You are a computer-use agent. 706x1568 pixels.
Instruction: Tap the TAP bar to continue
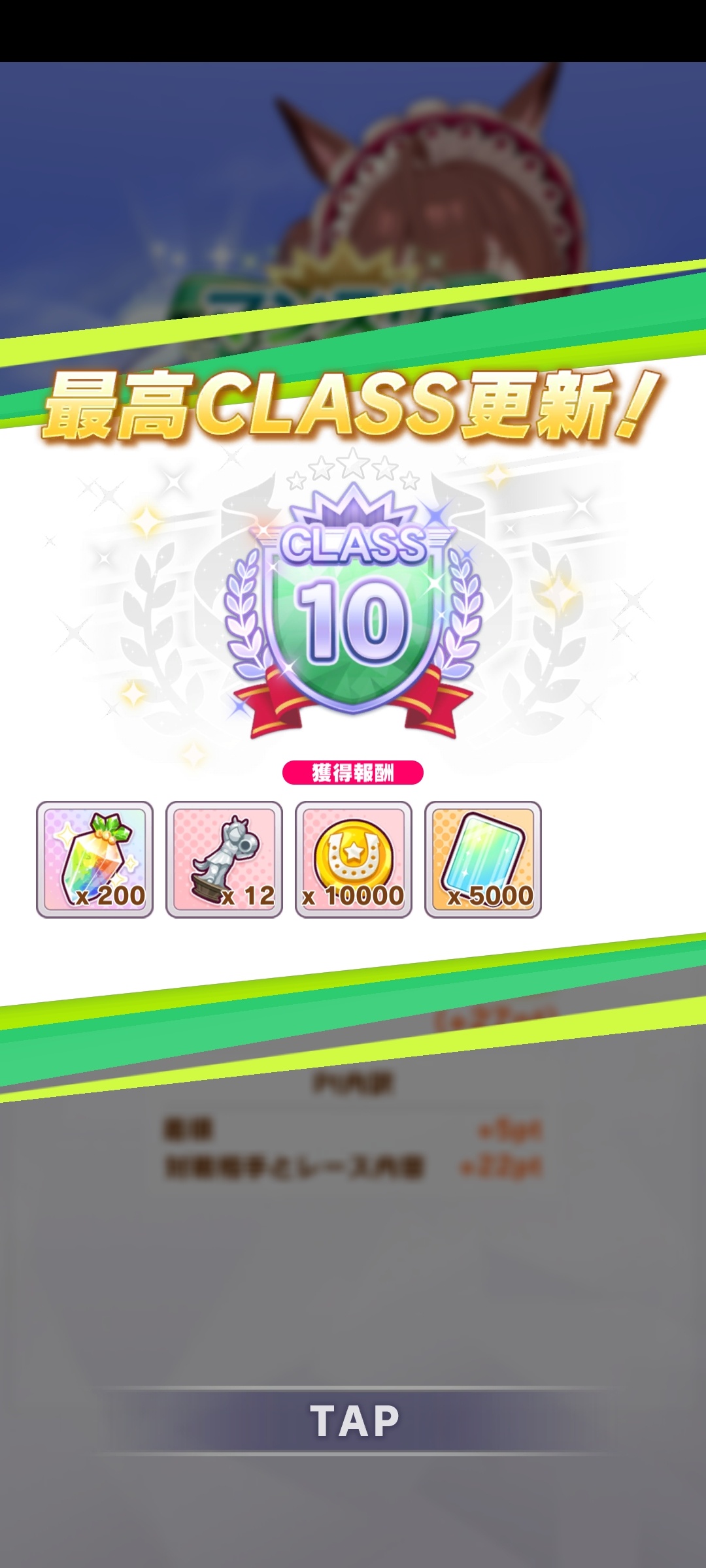(354, 1420)
